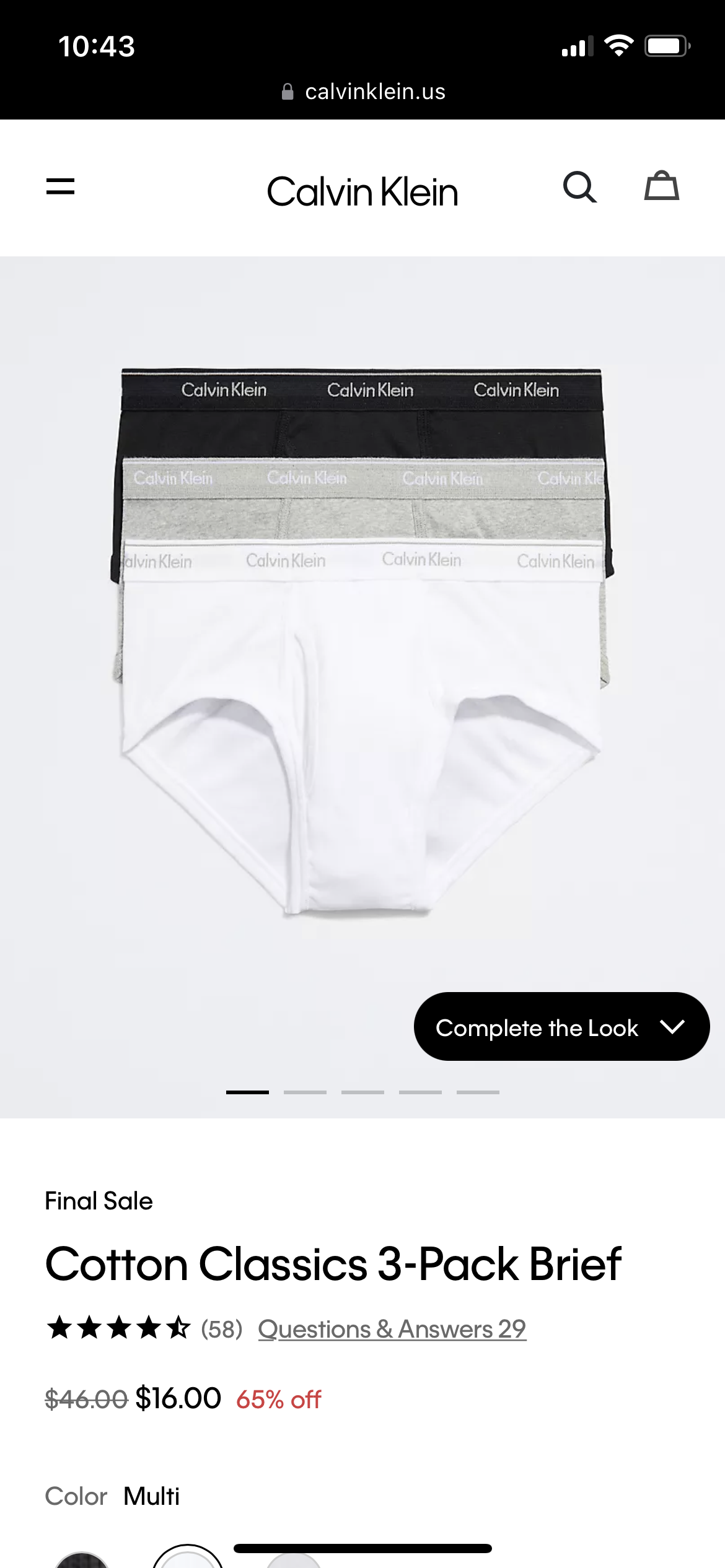The width and height of the screenshot is (725, 1568).
Task: Tap the Calvin Klein logo
Action: 362,191
